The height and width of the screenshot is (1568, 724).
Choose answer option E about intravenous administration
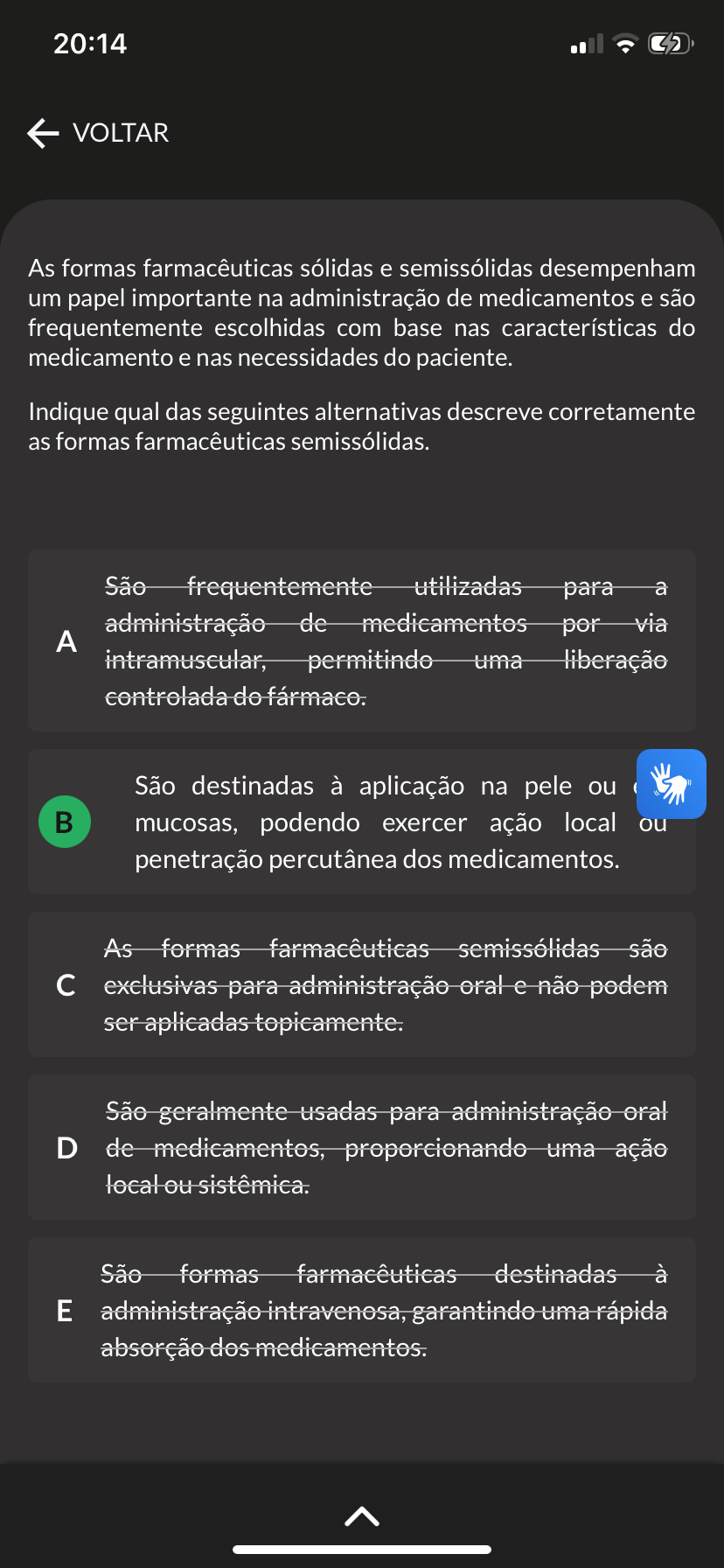click(362, 1310)
